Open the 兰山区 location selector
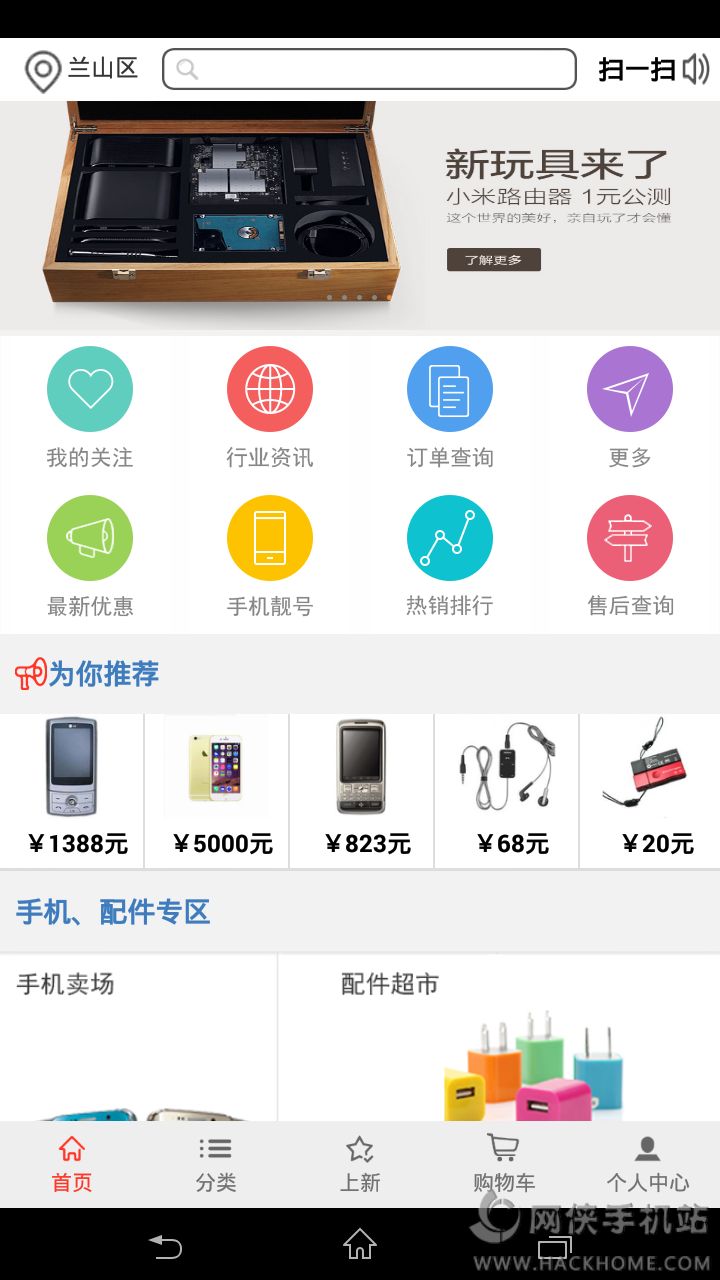Screen dimensions: 720x1280 click(80, 69)
